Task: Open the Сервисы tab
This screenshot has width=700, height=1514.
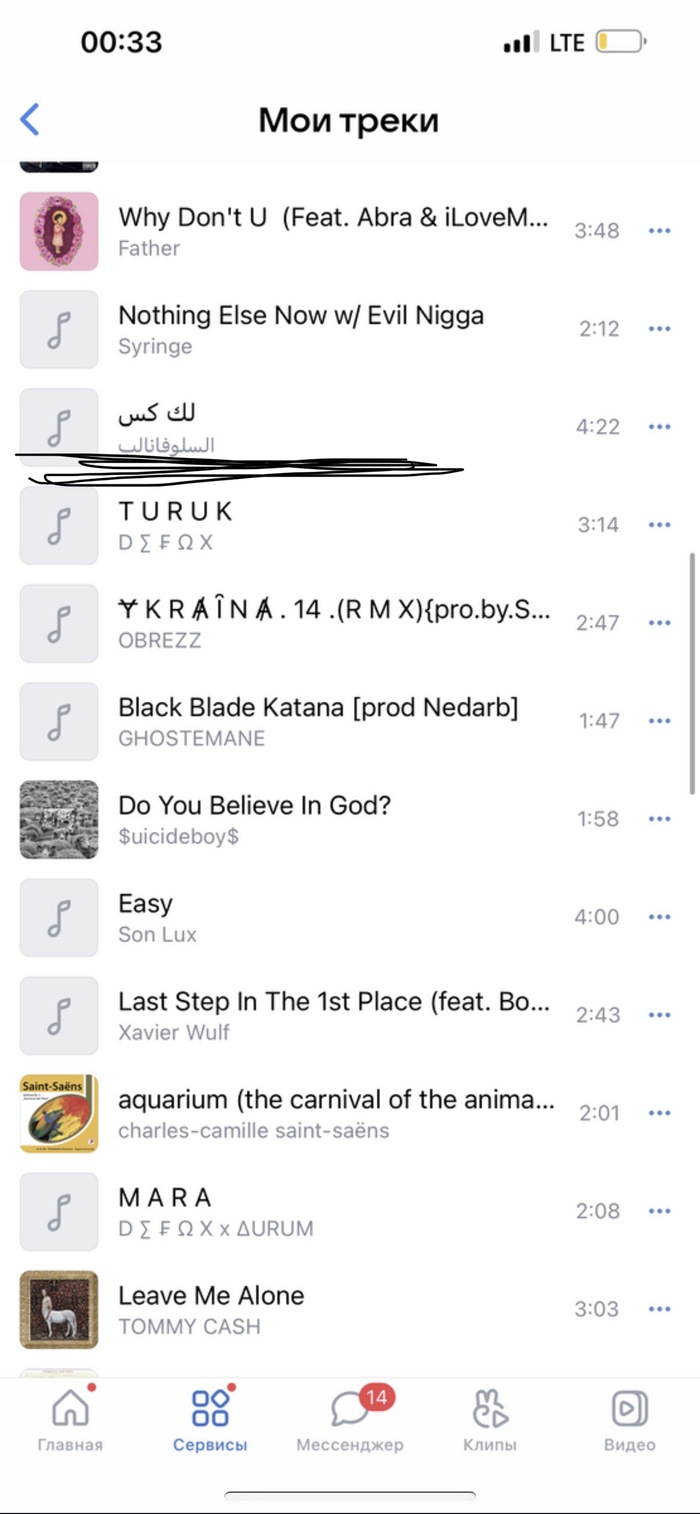Action: pyautogui.click(x=210, y=1420)
